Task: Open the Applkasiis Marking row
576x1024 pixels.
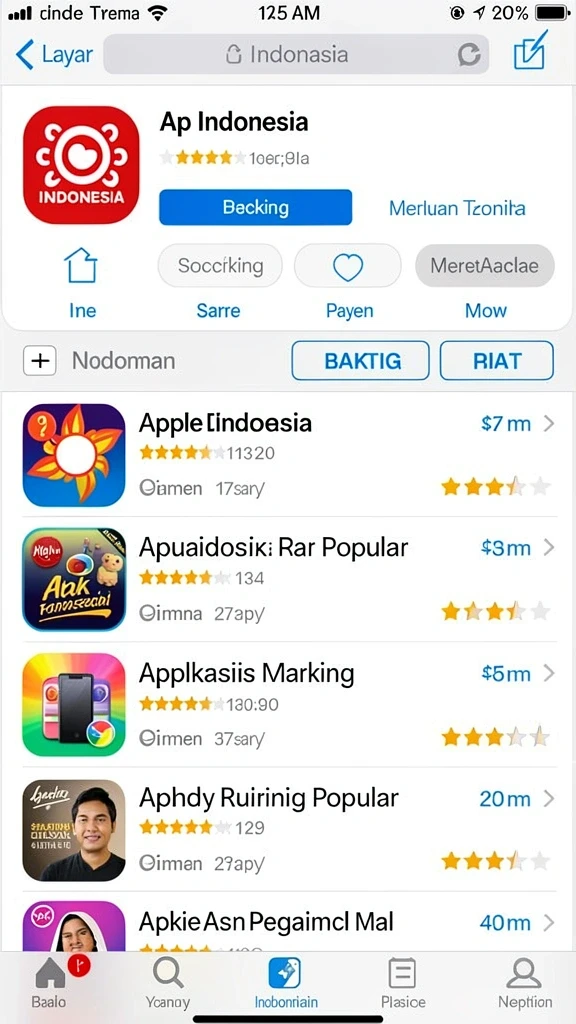Action: (x=288, y=704)
